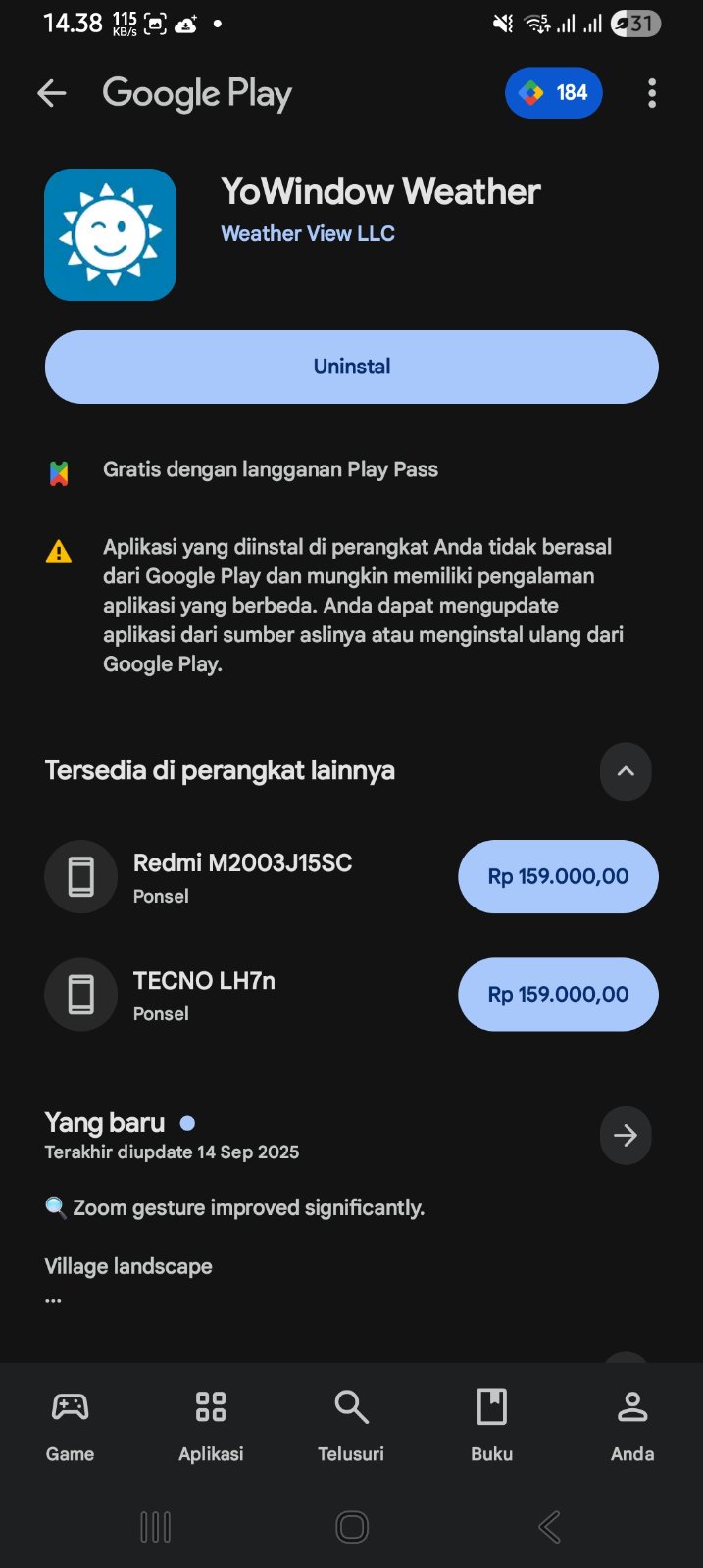Buy for TECNO LH7n at Rp 159.000,00
The image size is (703, 1568).
pyautogui.click(x=558, y=994)
